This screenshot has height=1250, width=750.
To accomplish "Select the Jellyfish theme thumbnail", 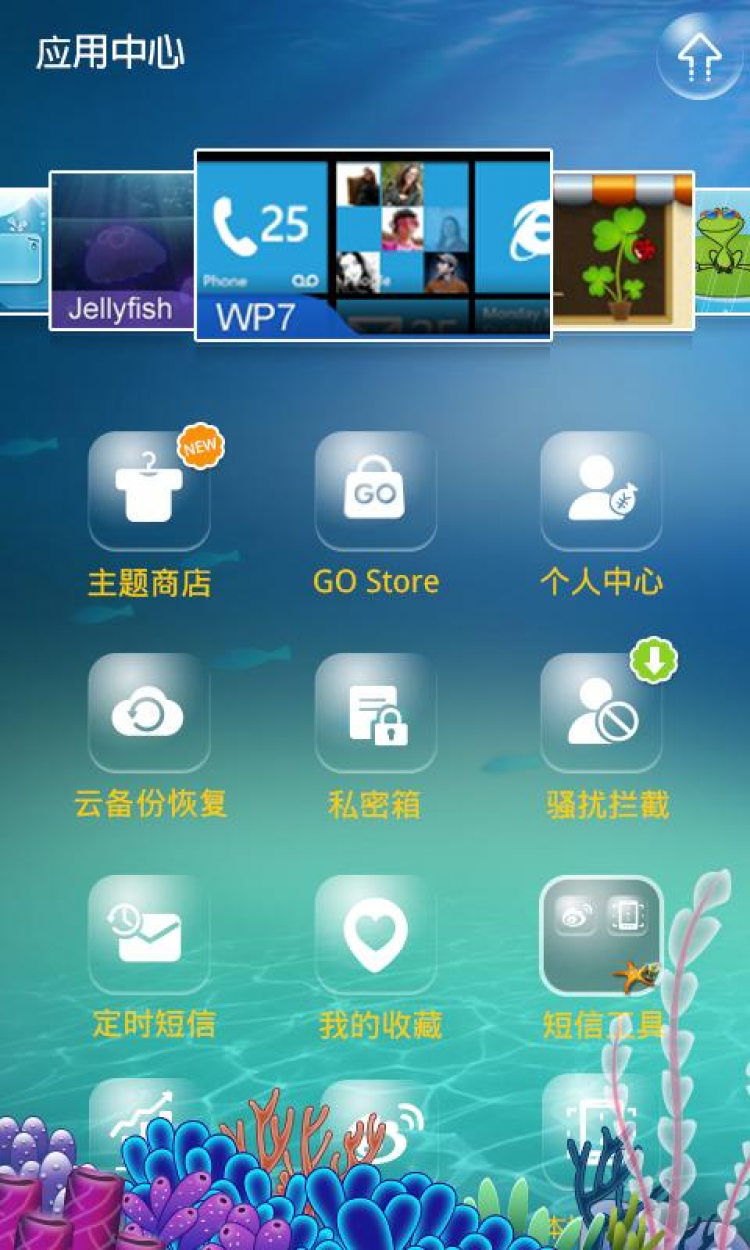I will [121, 250].
